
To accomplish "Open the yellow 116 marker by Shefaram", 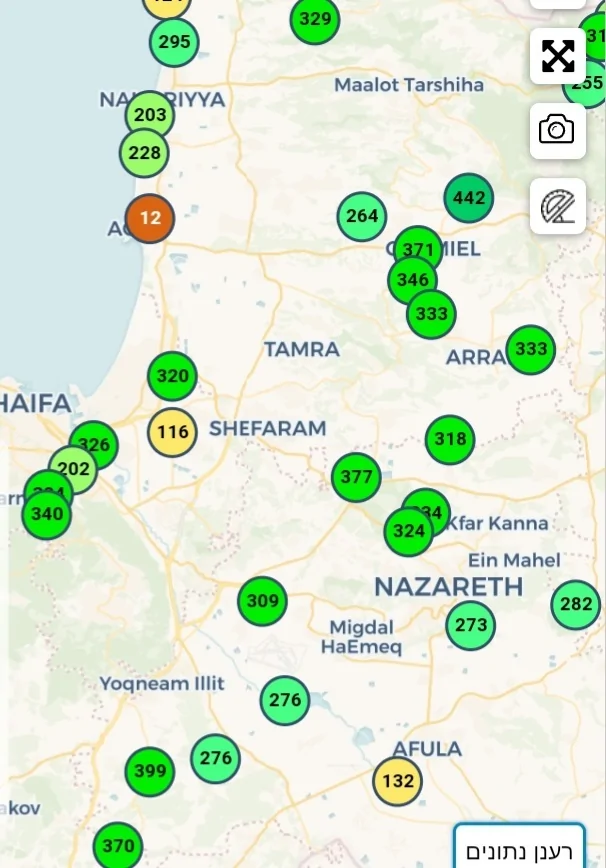I will coord(173,432).
